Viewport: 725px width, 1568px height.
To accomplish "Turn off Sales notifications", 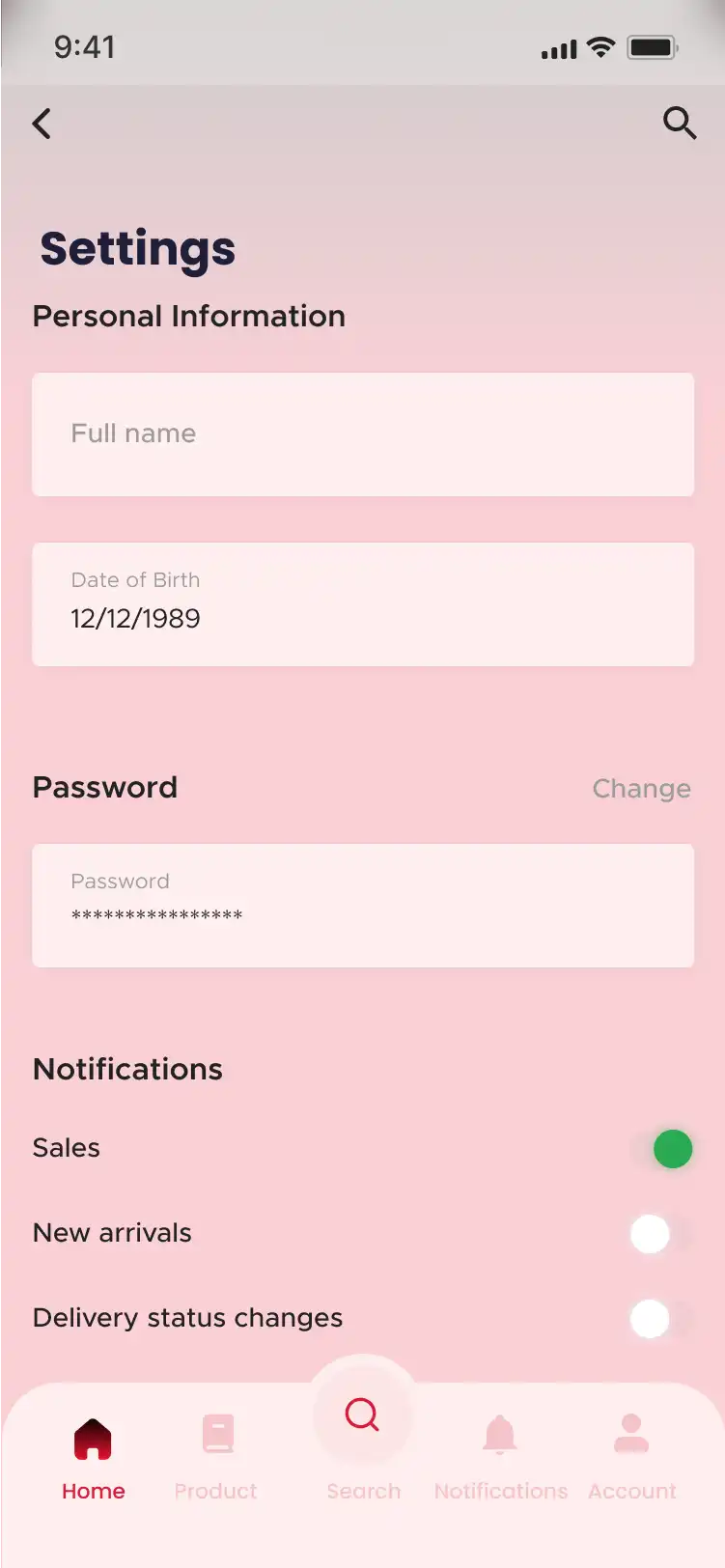I will pos(662,1149).
